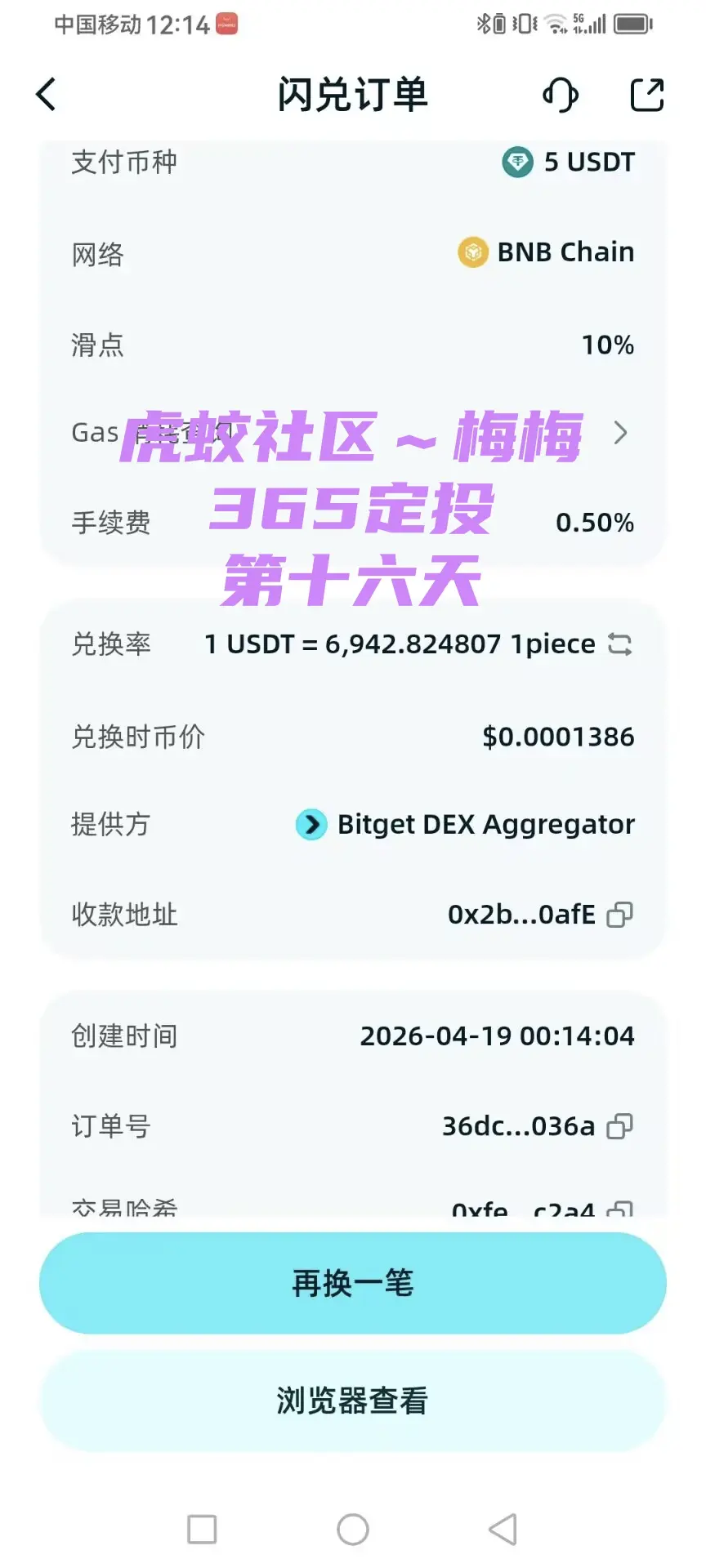Open the system recent apps button

click(x=202, y=1530)
